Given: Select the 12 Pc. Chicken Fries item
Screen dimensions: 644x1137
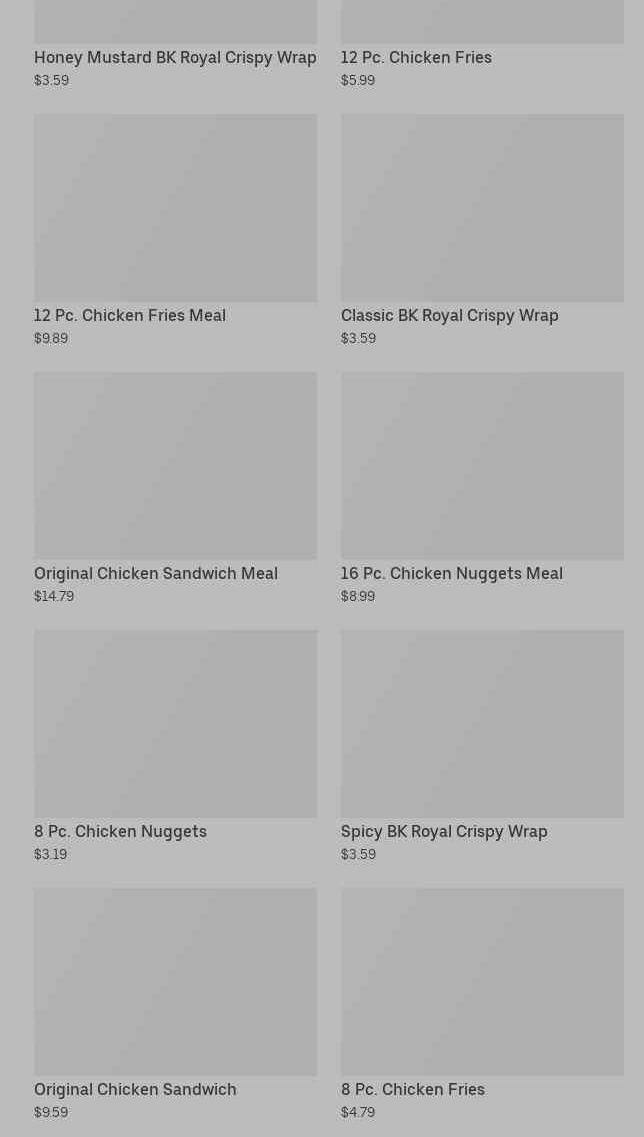Looking at the screenshot, I should [482, 44].
